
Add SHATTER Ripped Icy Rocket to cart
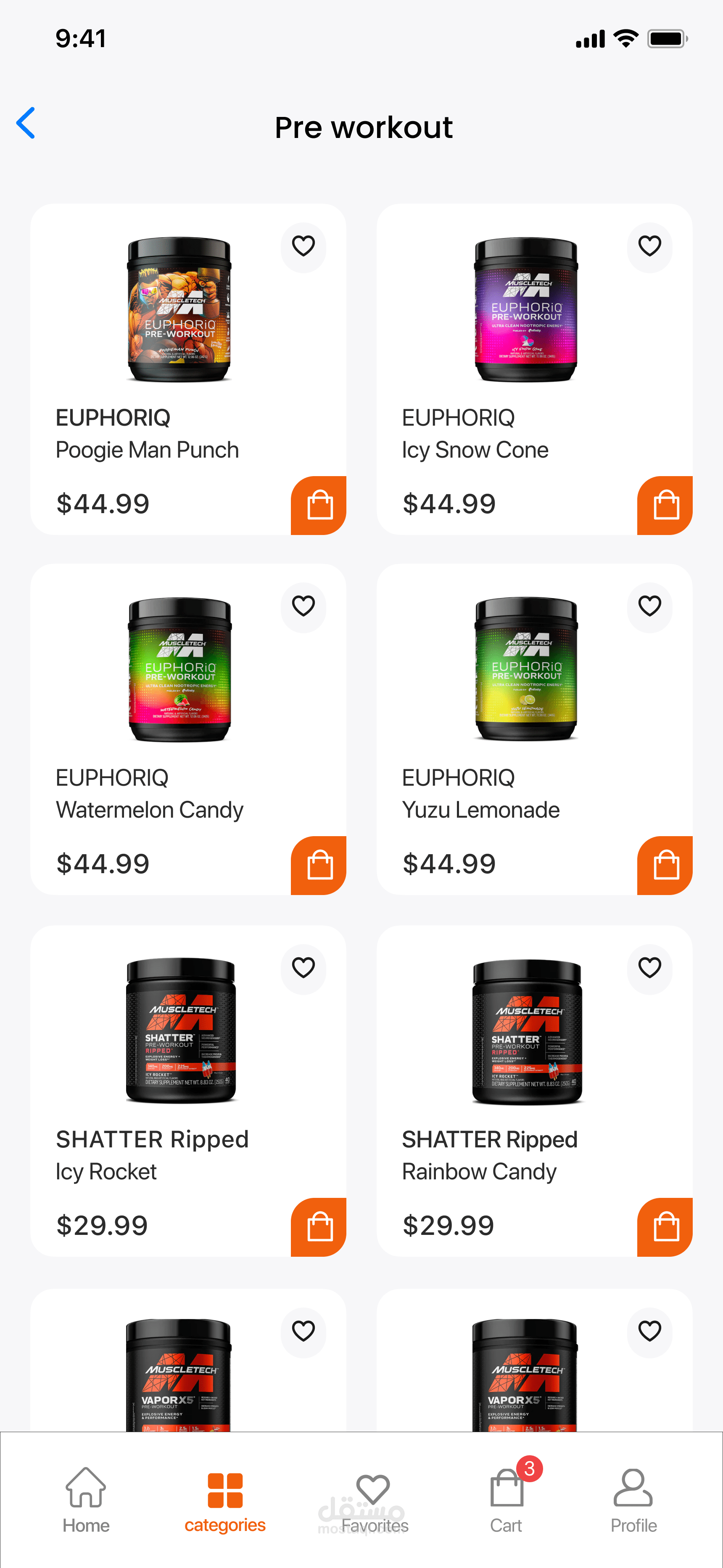pyautogui.click(x=318, y=1226)
